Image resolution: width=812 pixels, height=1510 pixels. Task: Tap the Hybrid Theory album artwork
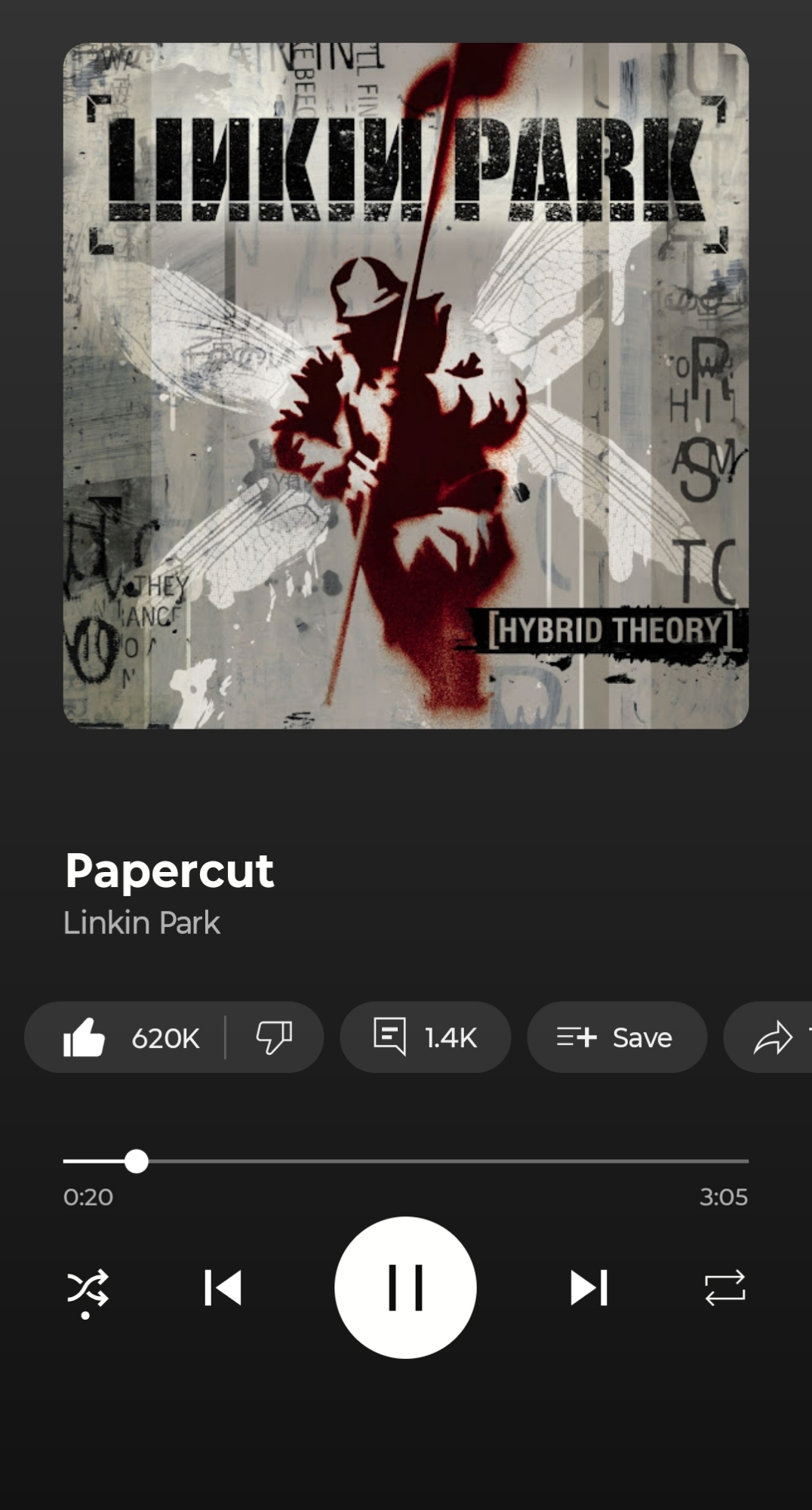click(405, 386)
